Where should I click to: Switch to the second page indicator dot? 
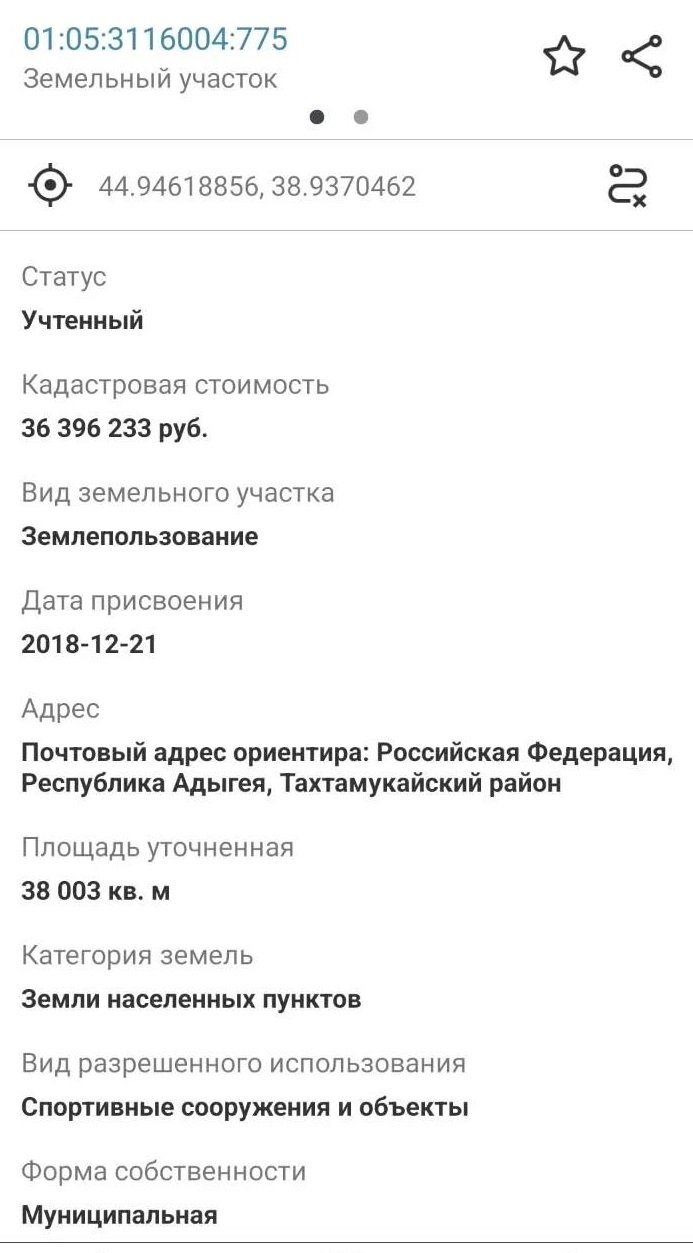(361, 117)
